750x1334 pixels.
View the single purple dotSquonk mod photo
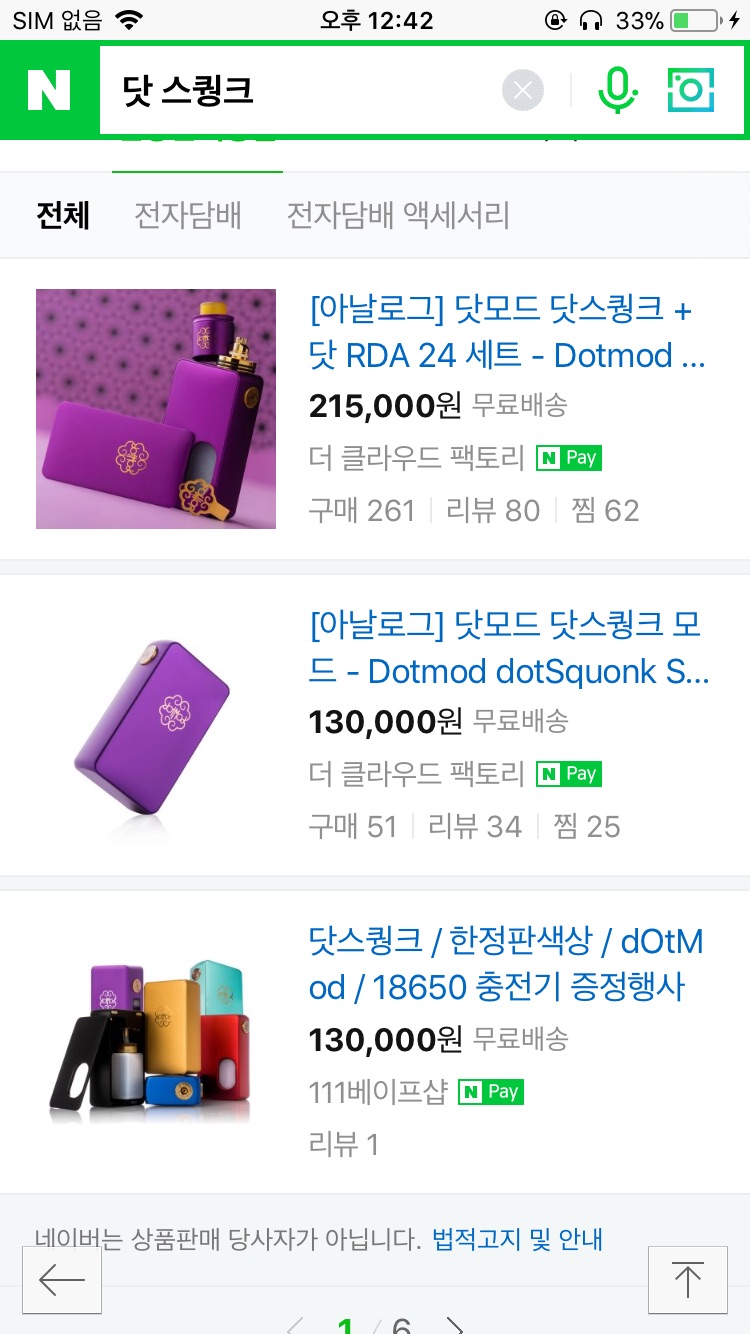pos(156,725)
